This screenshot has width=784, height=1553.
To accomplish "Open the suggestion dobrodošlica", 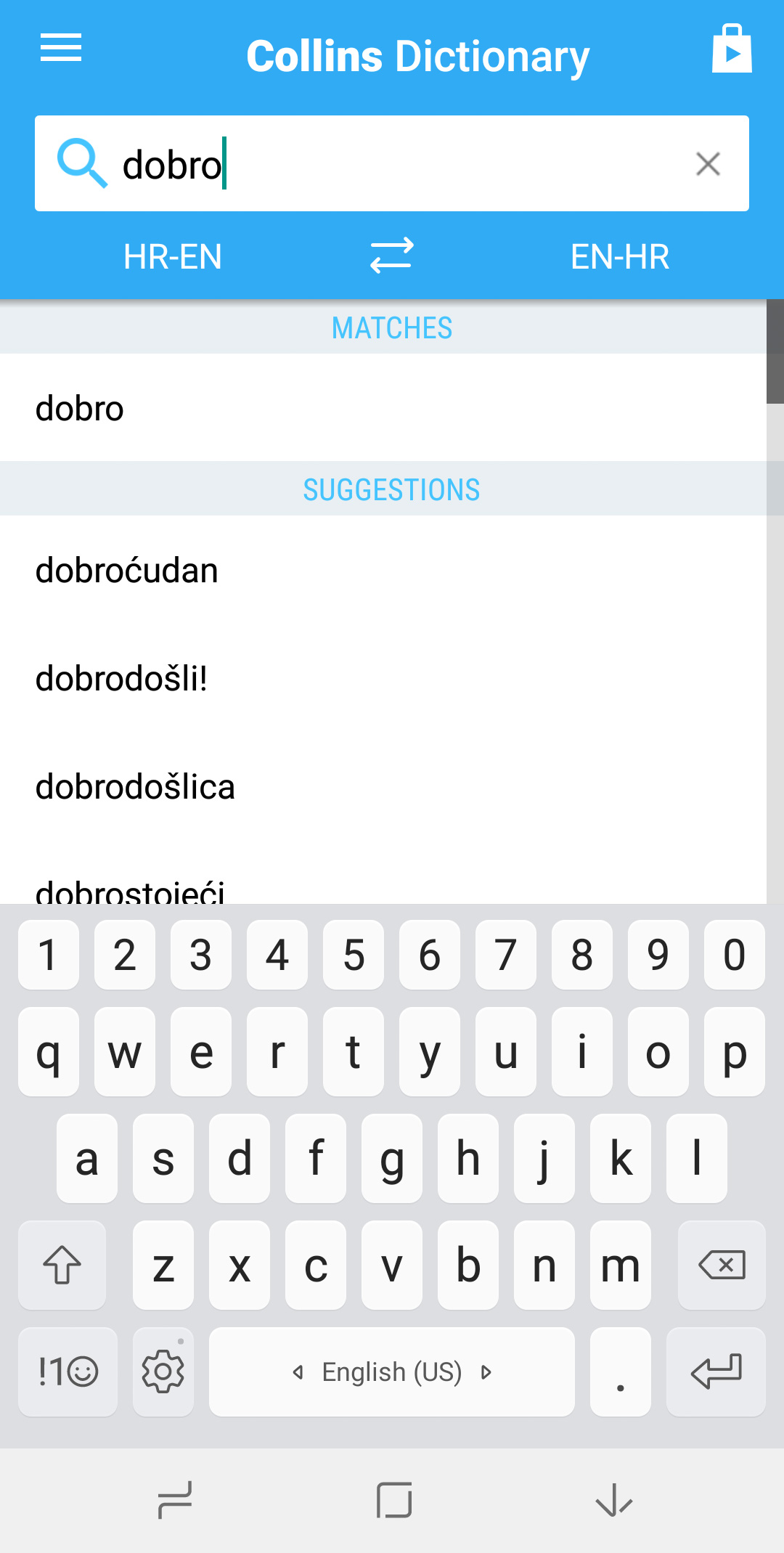I will 383,786.
